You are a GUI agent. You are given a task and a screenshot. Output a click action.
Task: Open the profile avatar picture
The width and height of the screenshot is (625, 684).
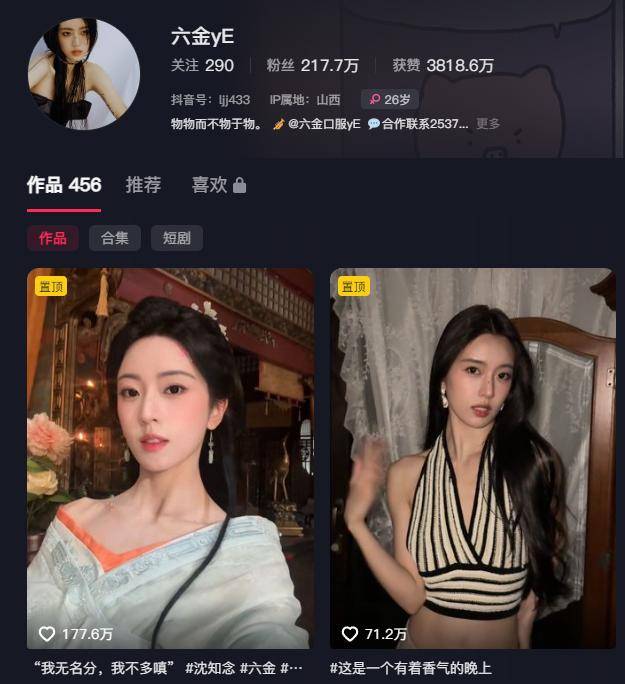[83, 74]
